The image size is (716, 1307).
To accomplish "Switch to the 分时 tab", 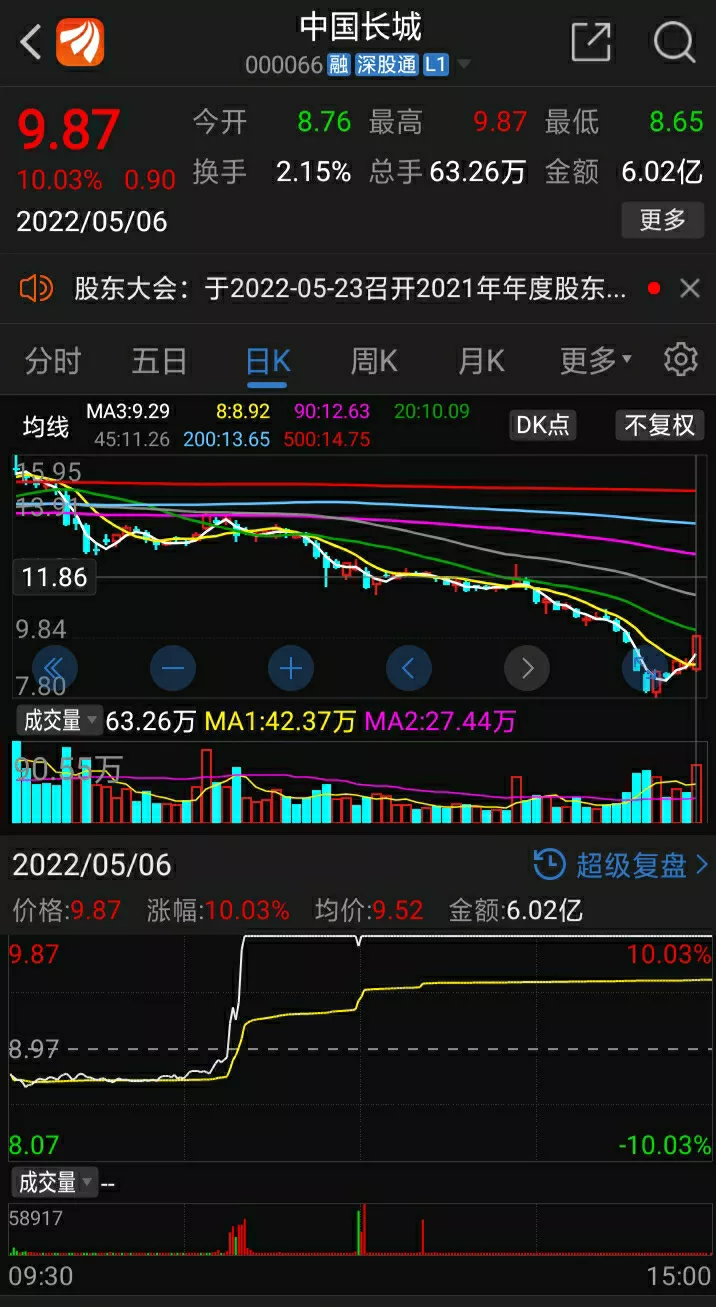I will 52,360.
